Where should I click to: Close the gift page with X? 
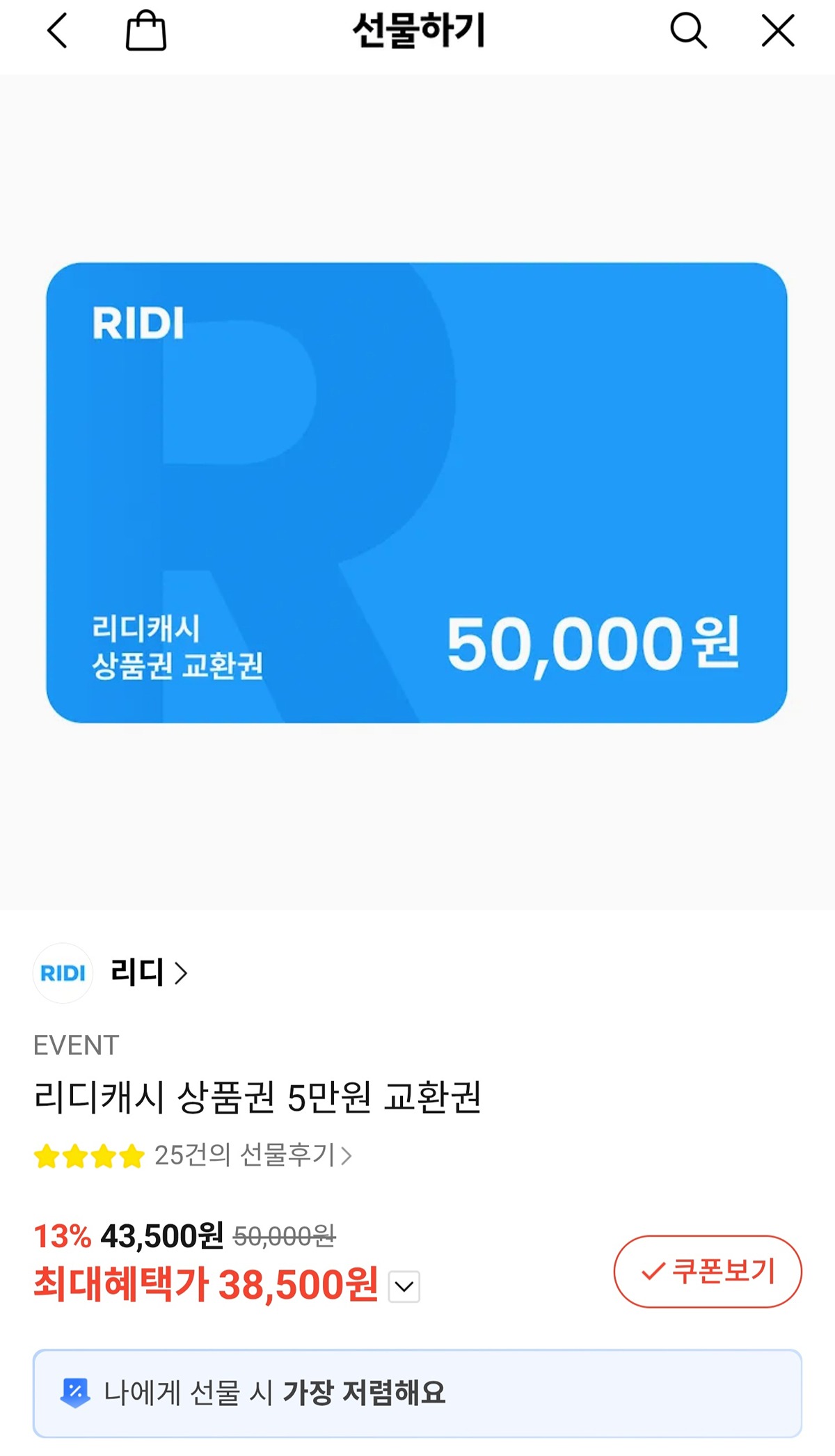tap(778, 31)
